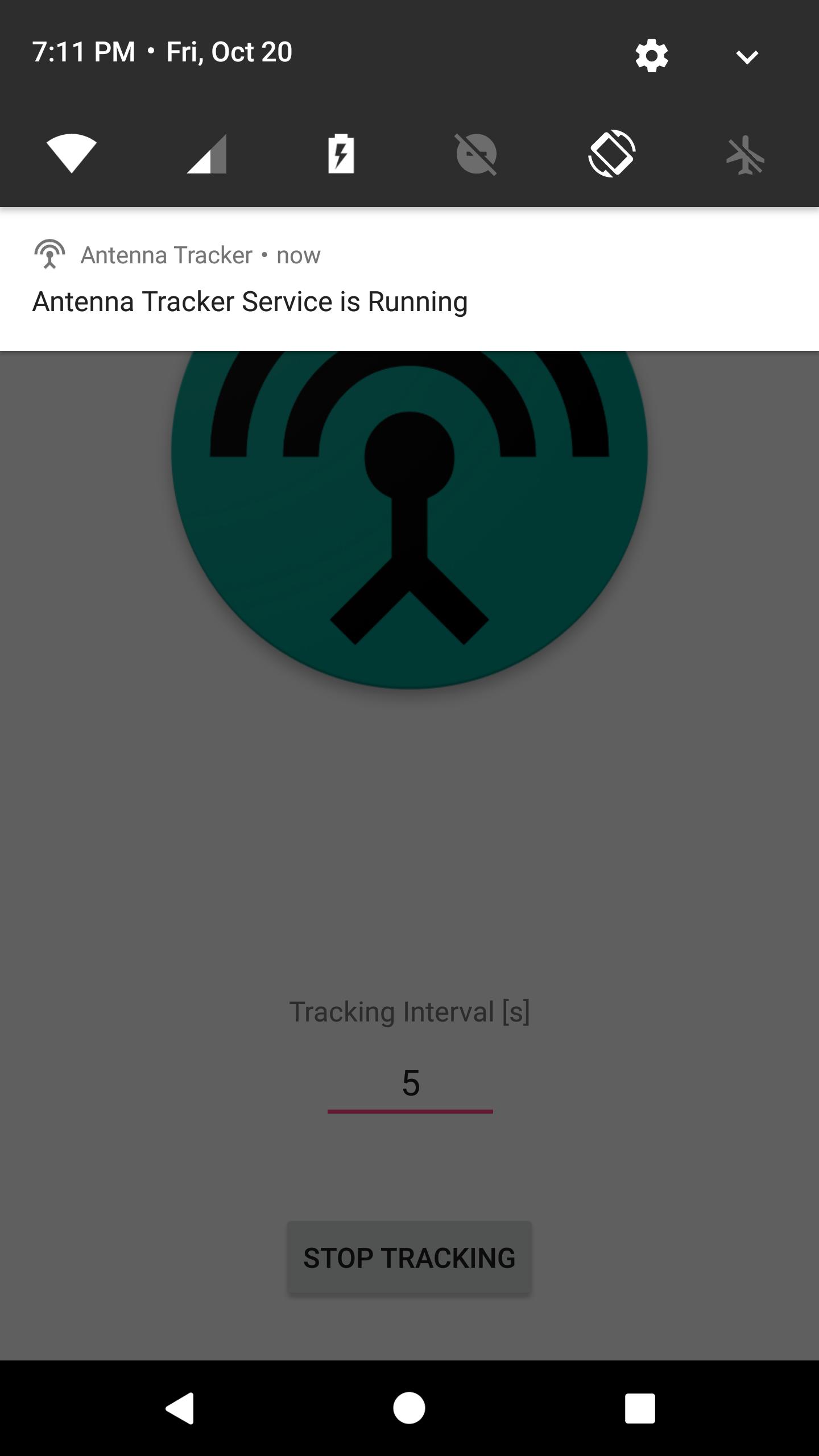
Task: Toggle the auto-rotate setting
Action: pyautogui.click(x=613, y=154)
